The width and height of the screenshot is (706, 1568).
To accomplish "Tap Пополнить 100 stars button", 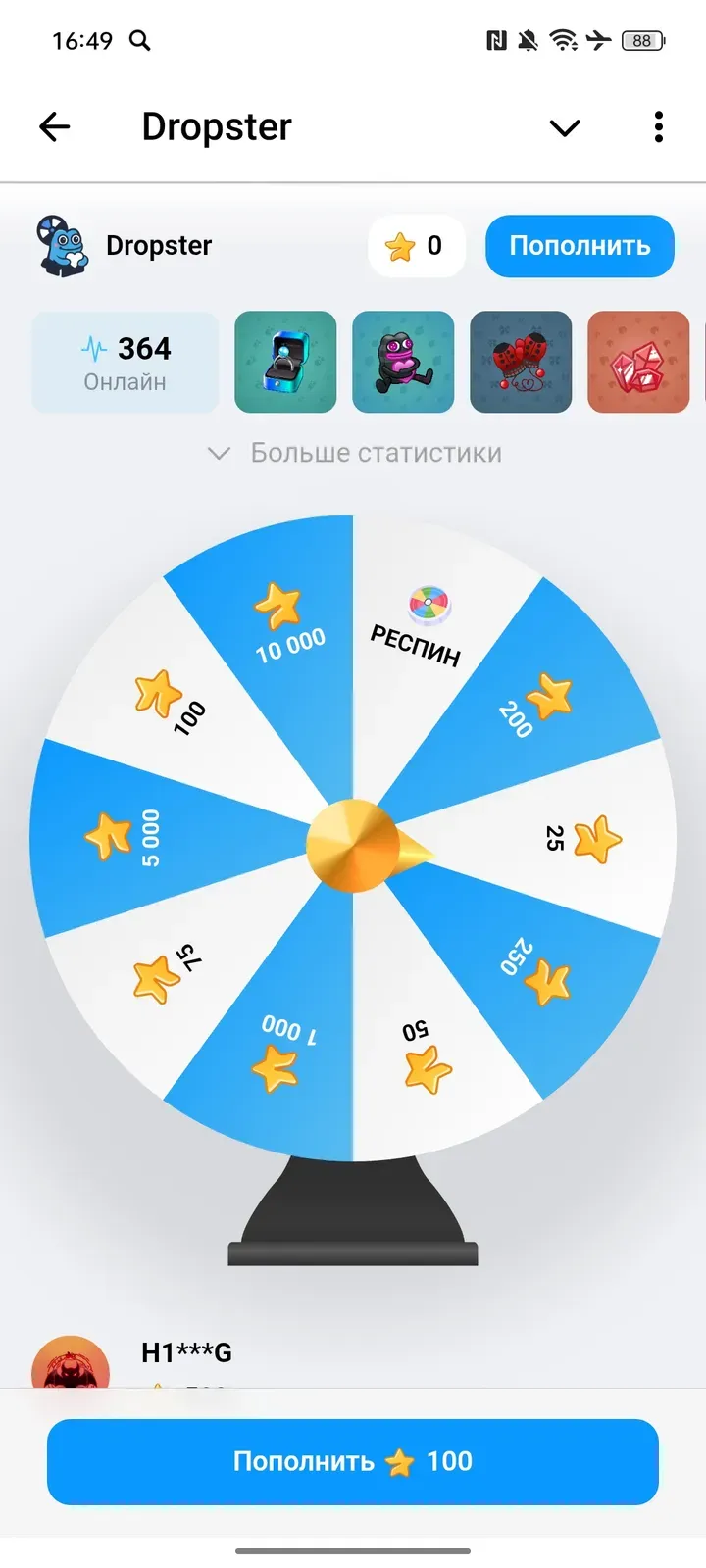I will click(x=353, y=1461).
